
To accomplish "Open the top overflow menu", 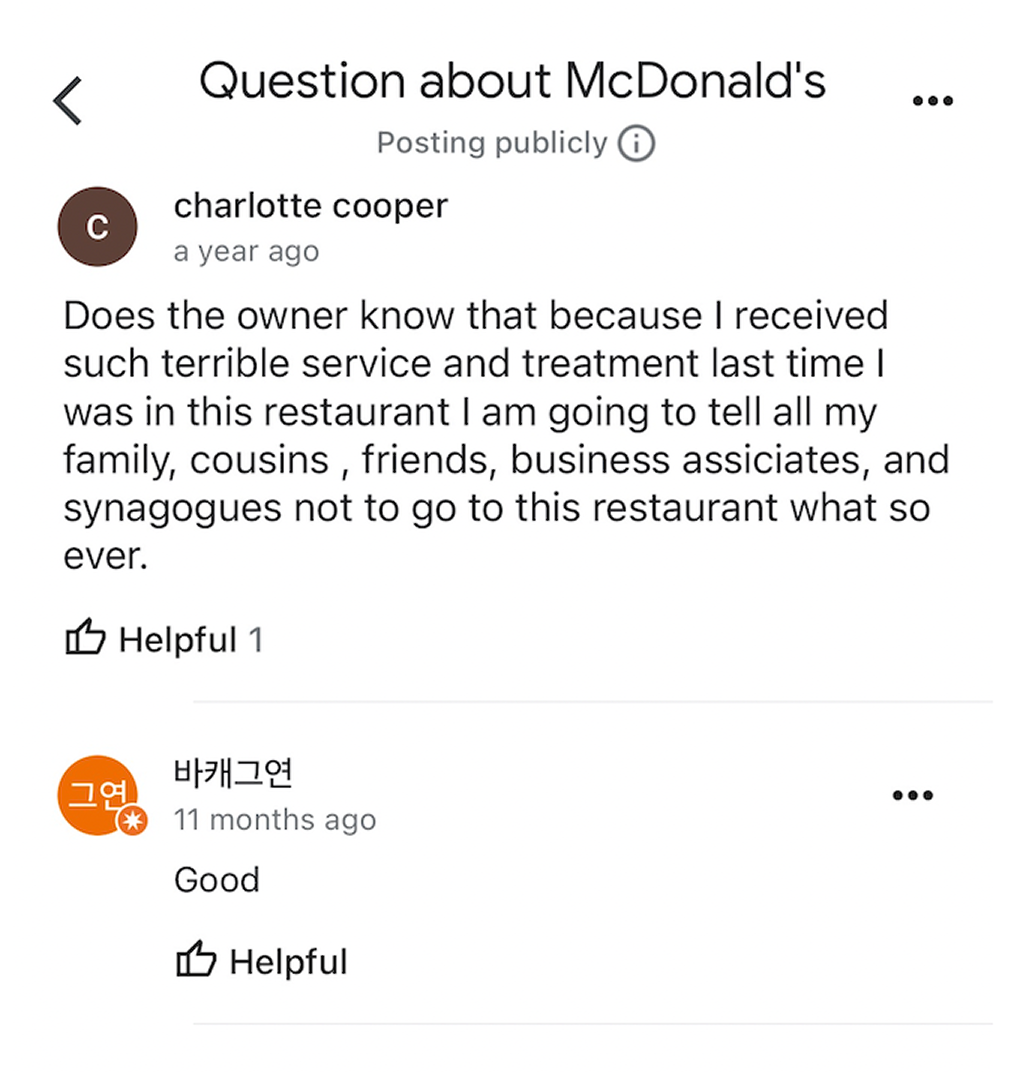I will click(x=933, y=100).
